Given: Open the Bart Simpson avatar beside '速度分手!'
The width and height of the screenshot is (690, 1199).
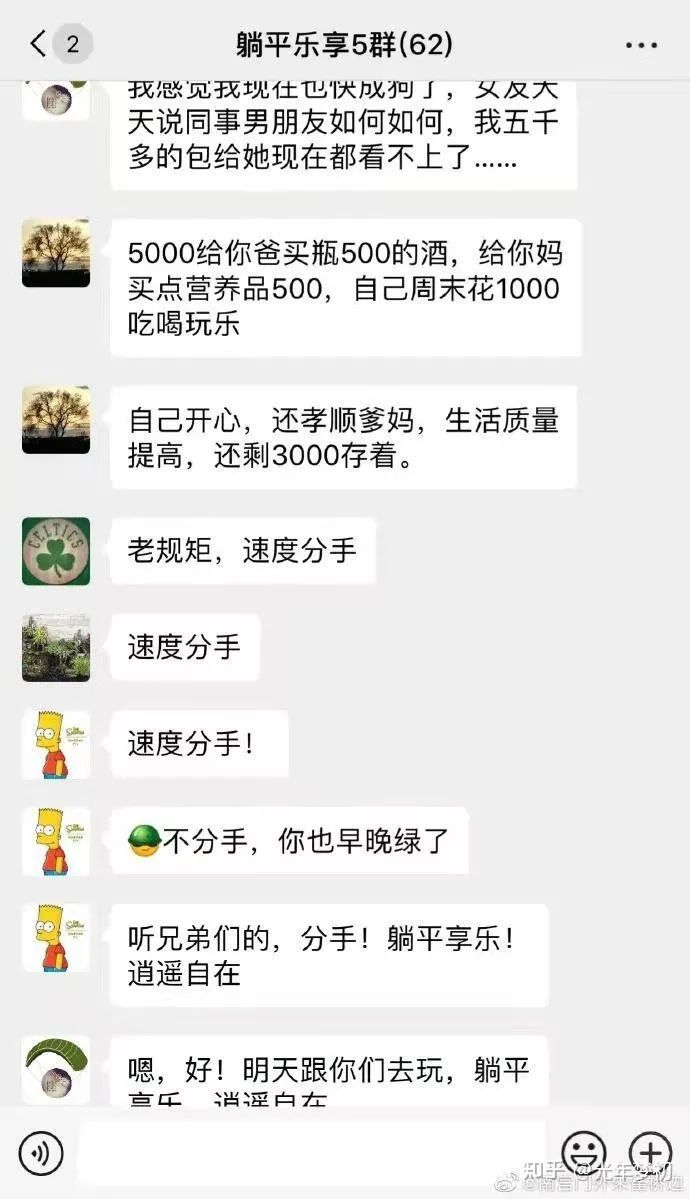Looking at the screenshot, I should pyautogui.click(x=56, y=745).
